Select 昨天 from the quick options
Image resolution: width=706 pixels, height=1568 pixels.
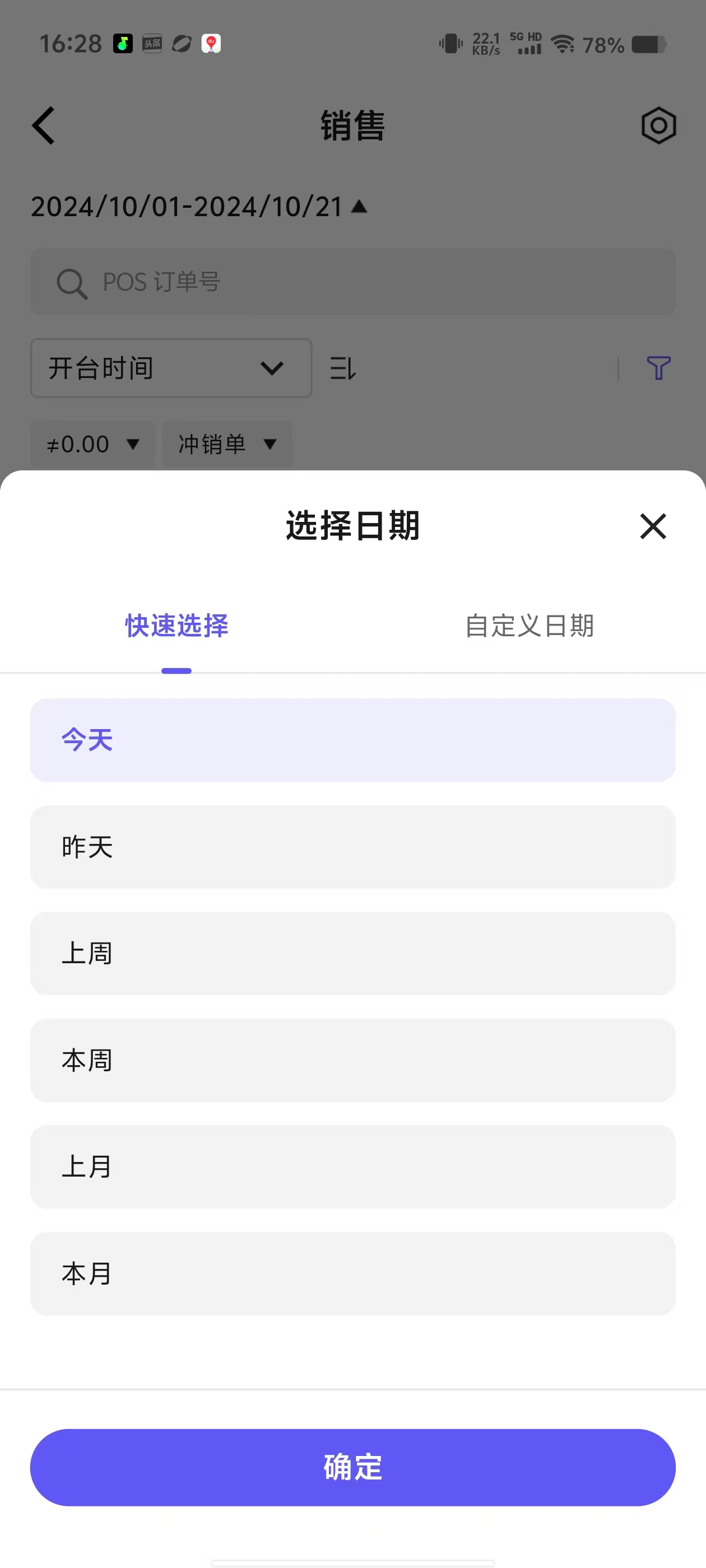tap(352, 847)
